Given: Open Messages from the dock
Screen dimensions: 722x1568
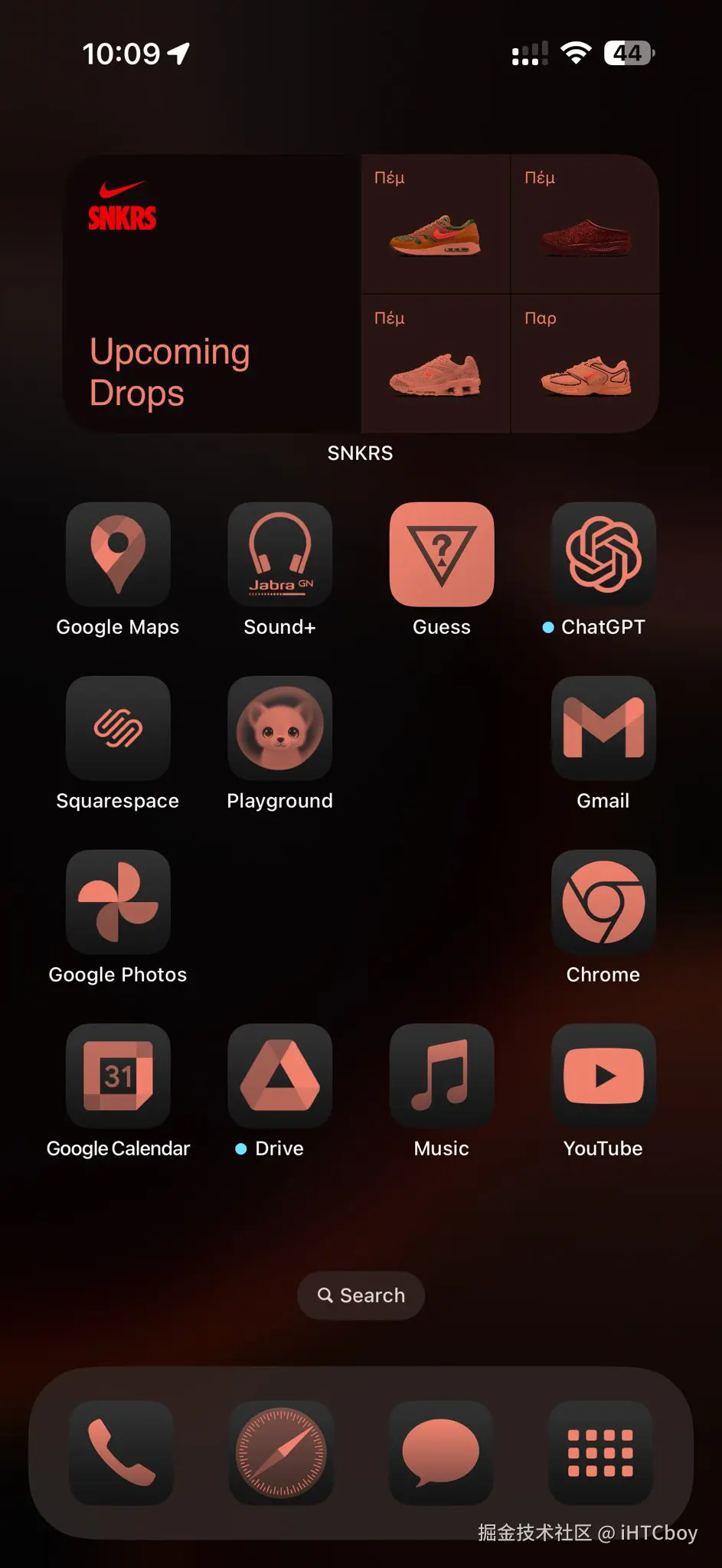Looking at the screenshot, I should pyautogui.click(x=441, y=1452).
